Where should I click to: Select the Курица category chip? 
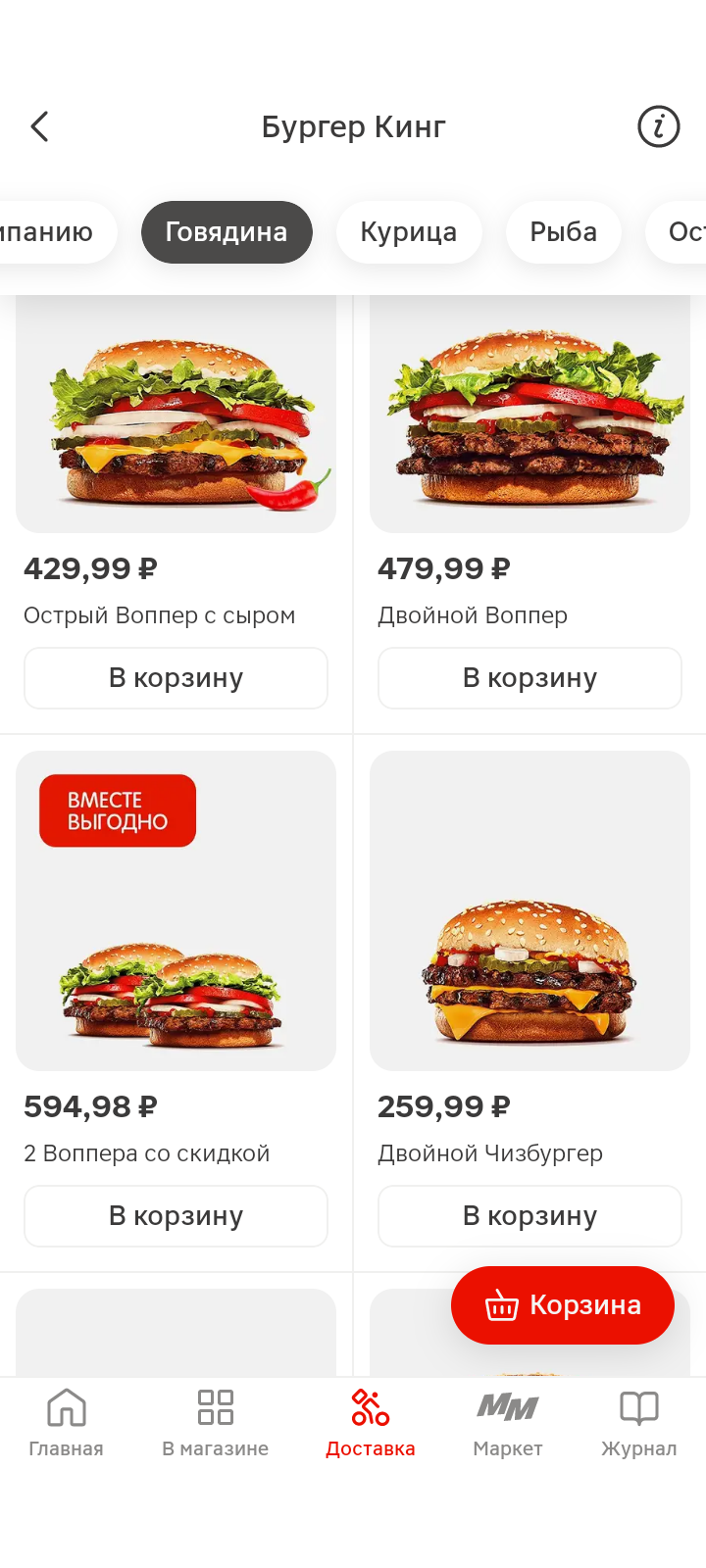point(408,232)
